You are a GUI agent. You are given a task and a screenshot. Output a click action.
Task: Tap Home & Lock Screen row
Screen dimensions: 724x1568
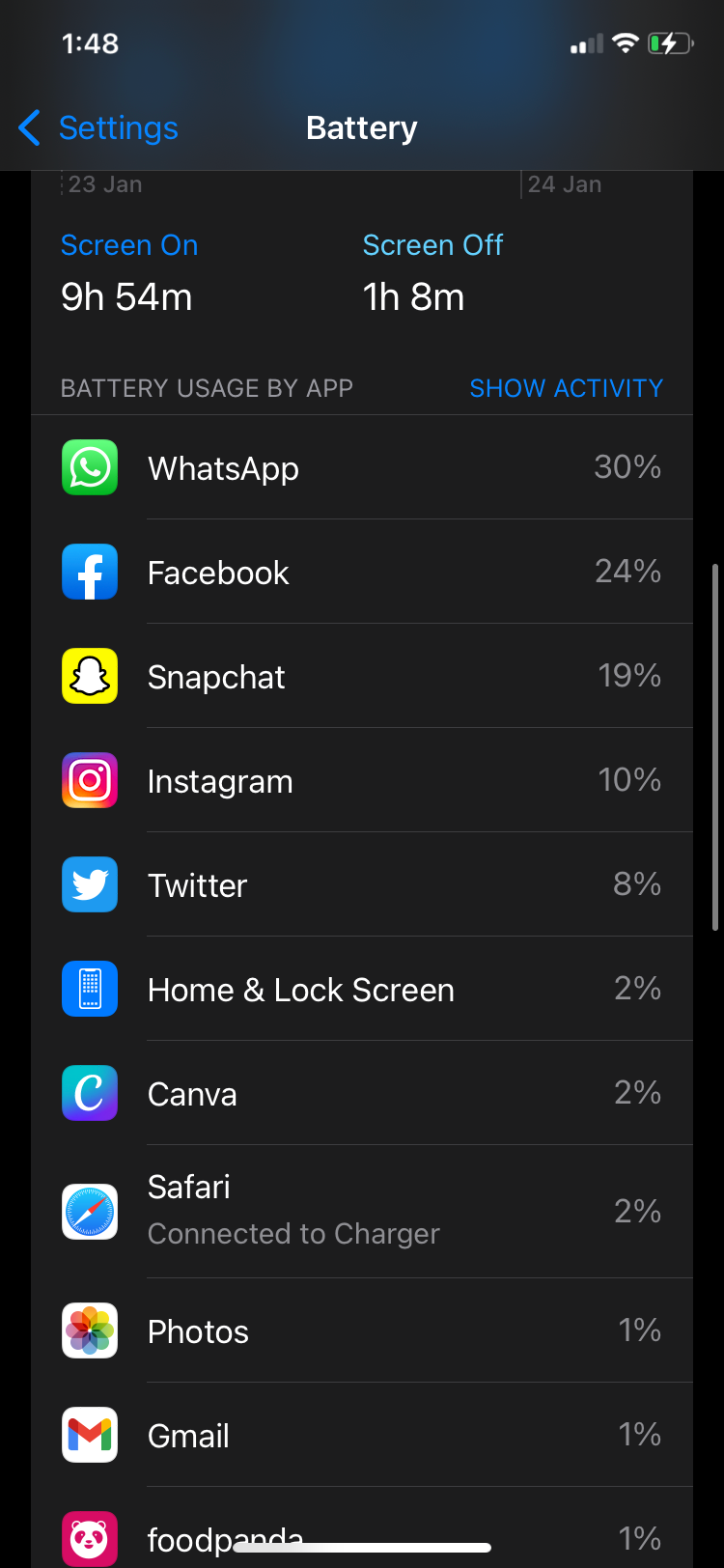click(x=362, y=990)
